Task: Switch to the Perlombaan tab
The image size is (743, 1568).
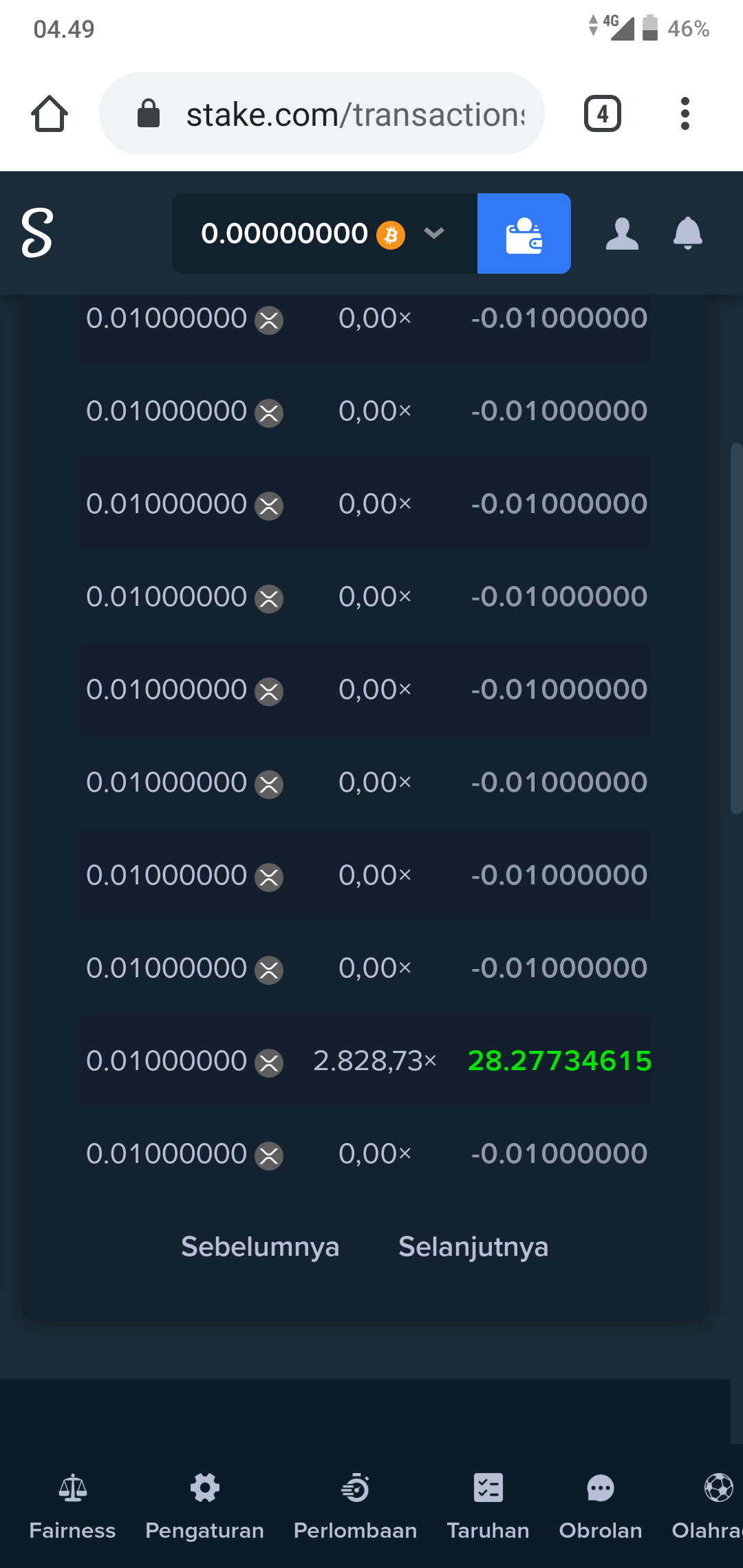Action: (x=355, y=1506)
